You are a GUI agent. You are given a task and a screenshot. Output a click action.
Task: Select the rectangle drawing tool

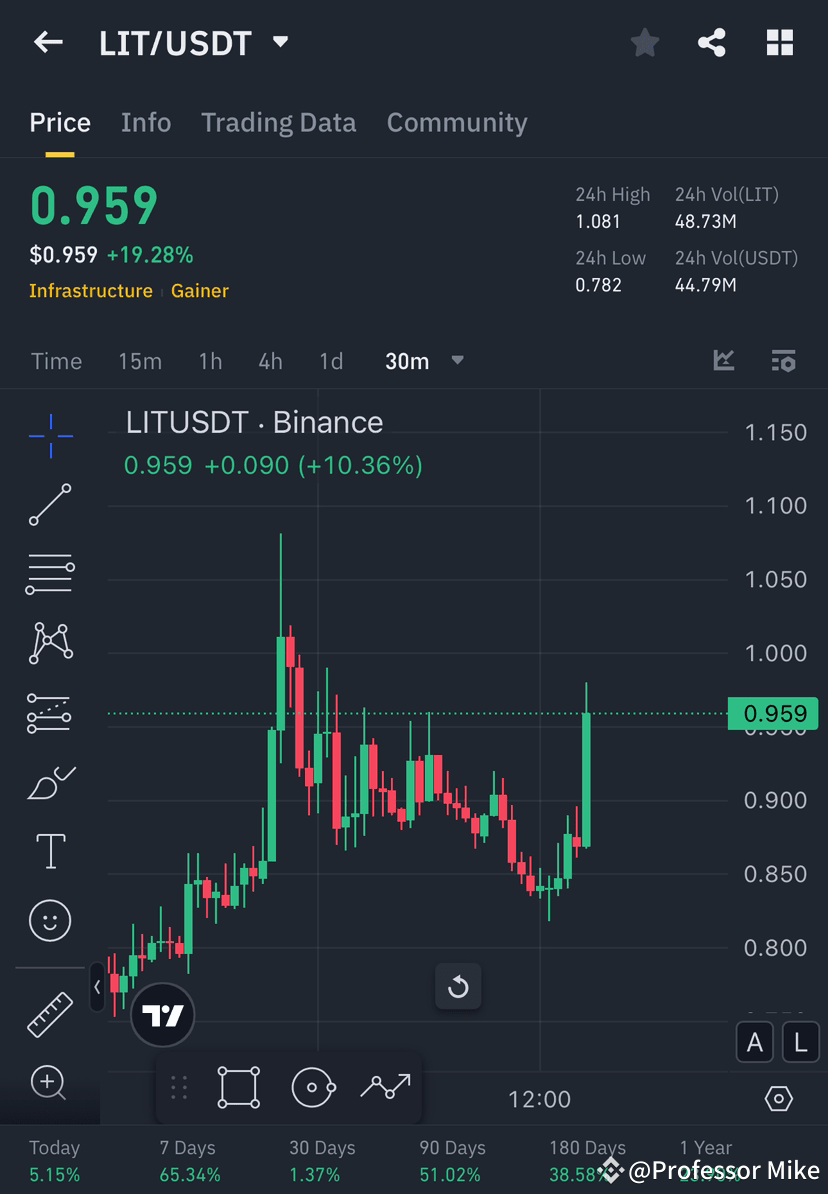[238, 1088]
